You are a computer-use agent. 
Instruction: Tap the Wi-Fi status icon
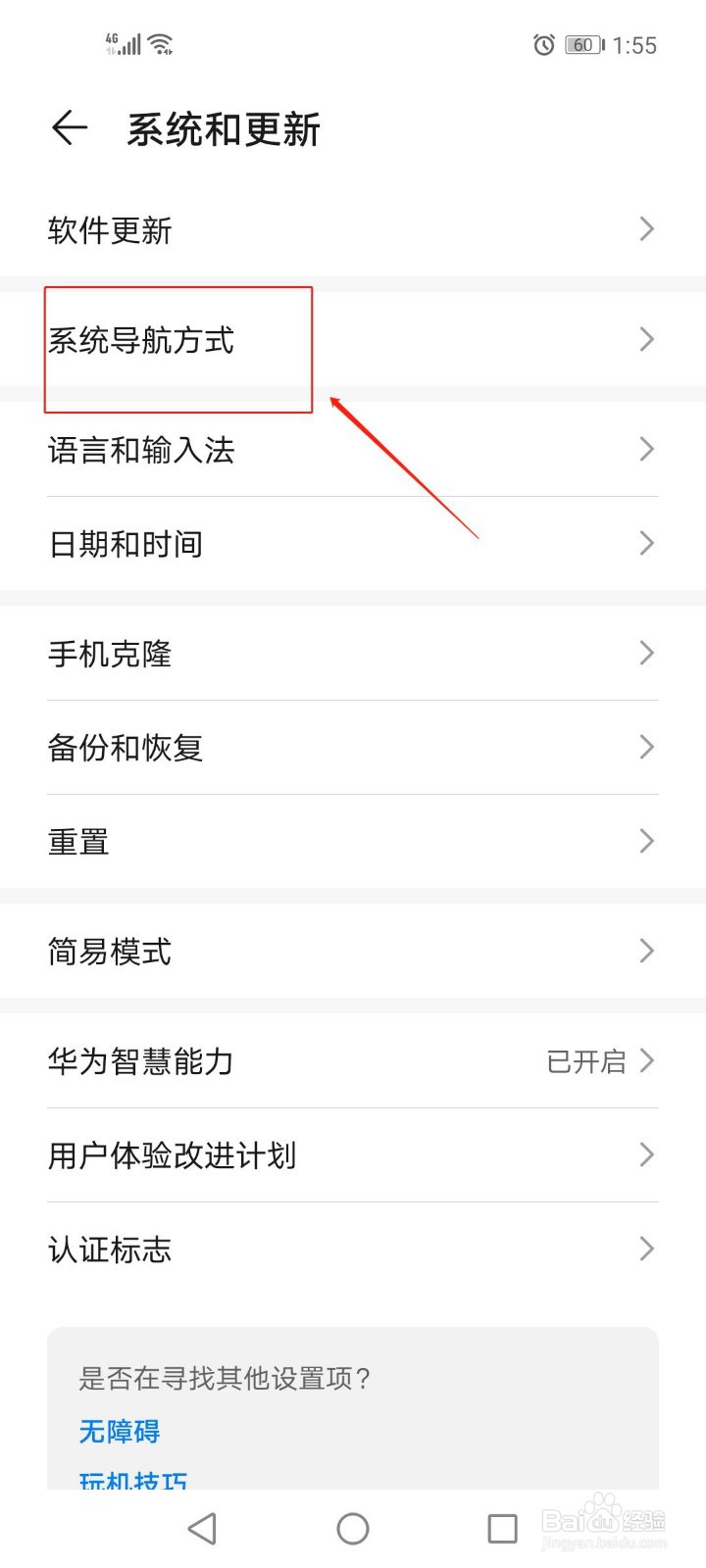160,41
